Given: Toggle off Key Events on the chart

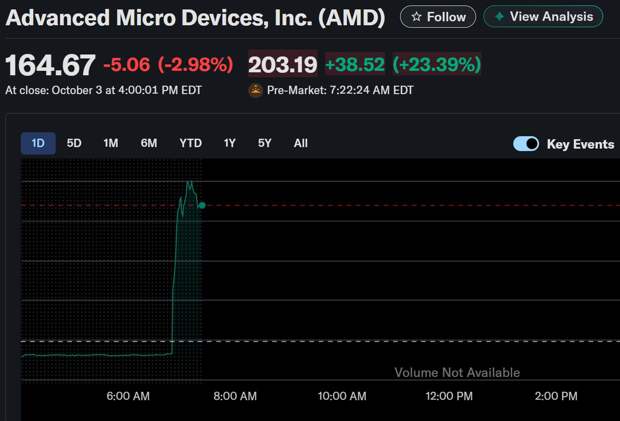Looking at the screenshot, I should pos(526,144).
